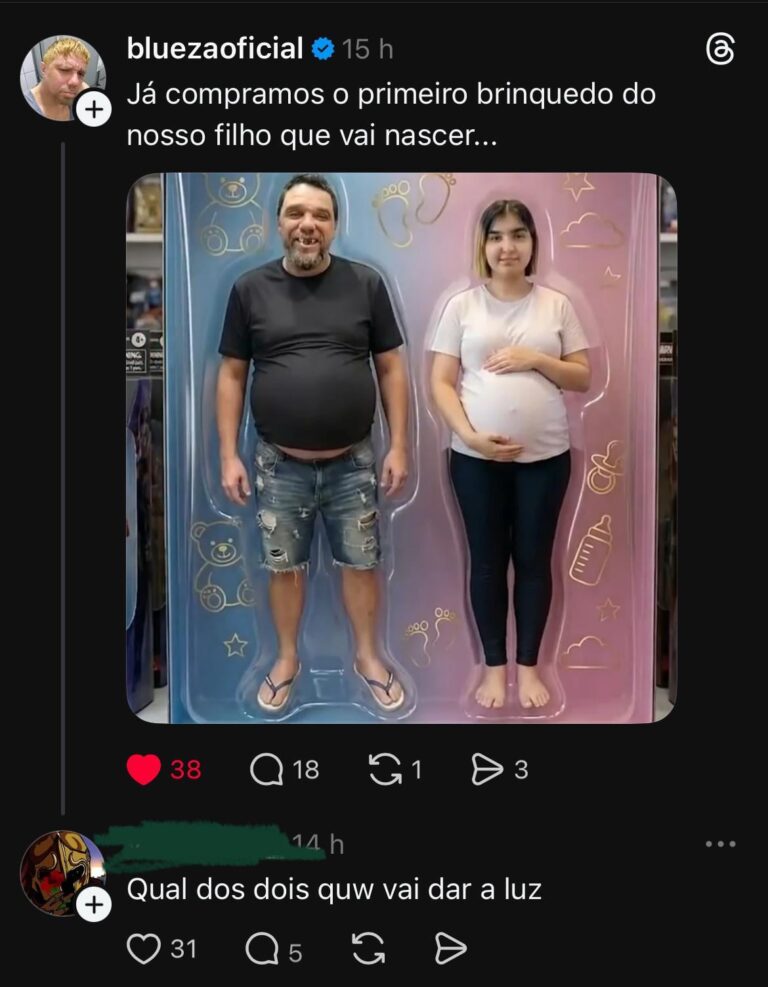Share the post via send icon
Image resolution: width=768 pixels, height=987 pixels.
coord(487,768)
